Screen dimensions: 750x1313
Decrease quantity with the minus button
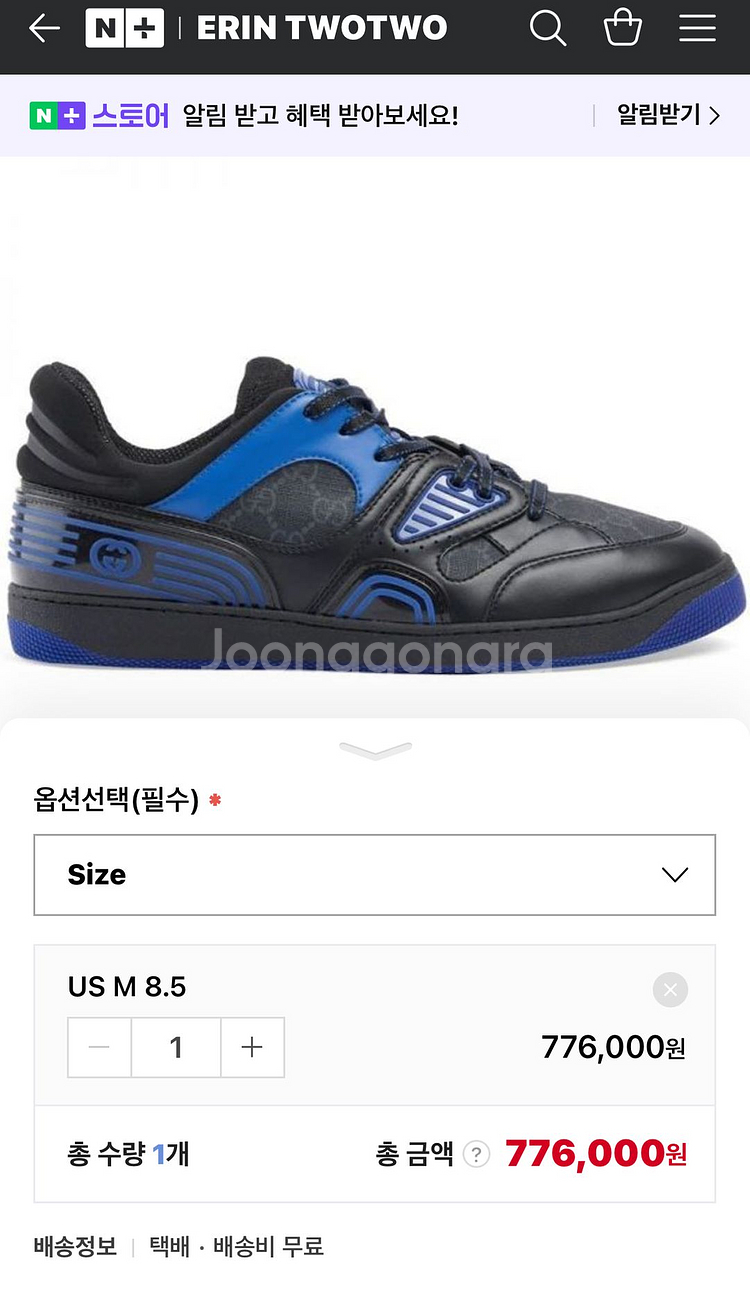tap(99, 1047)
